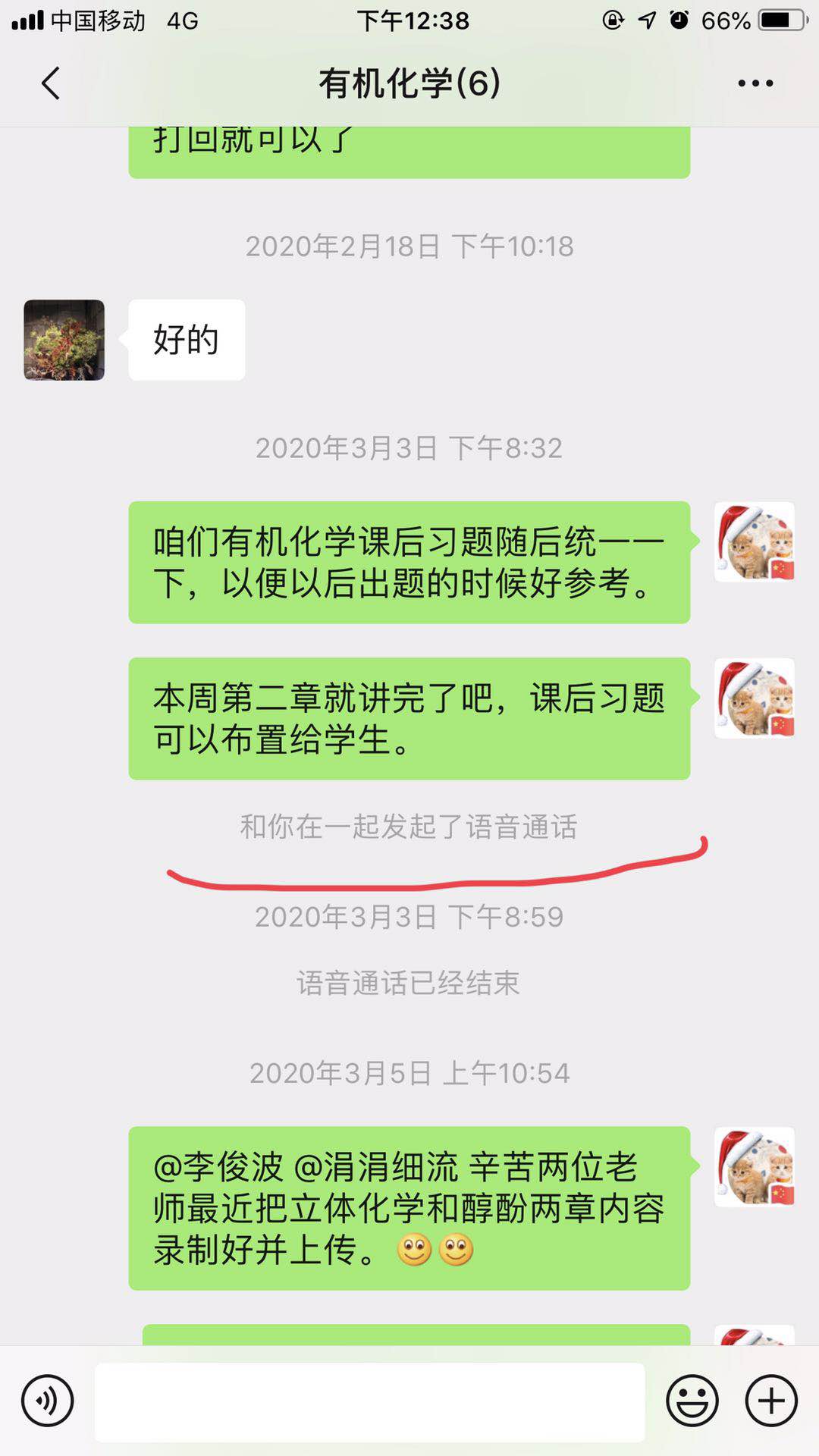Go back from the 有机化学 group chat
The width and height of the screenshot is (819, 1456).
tap(51, 83)
